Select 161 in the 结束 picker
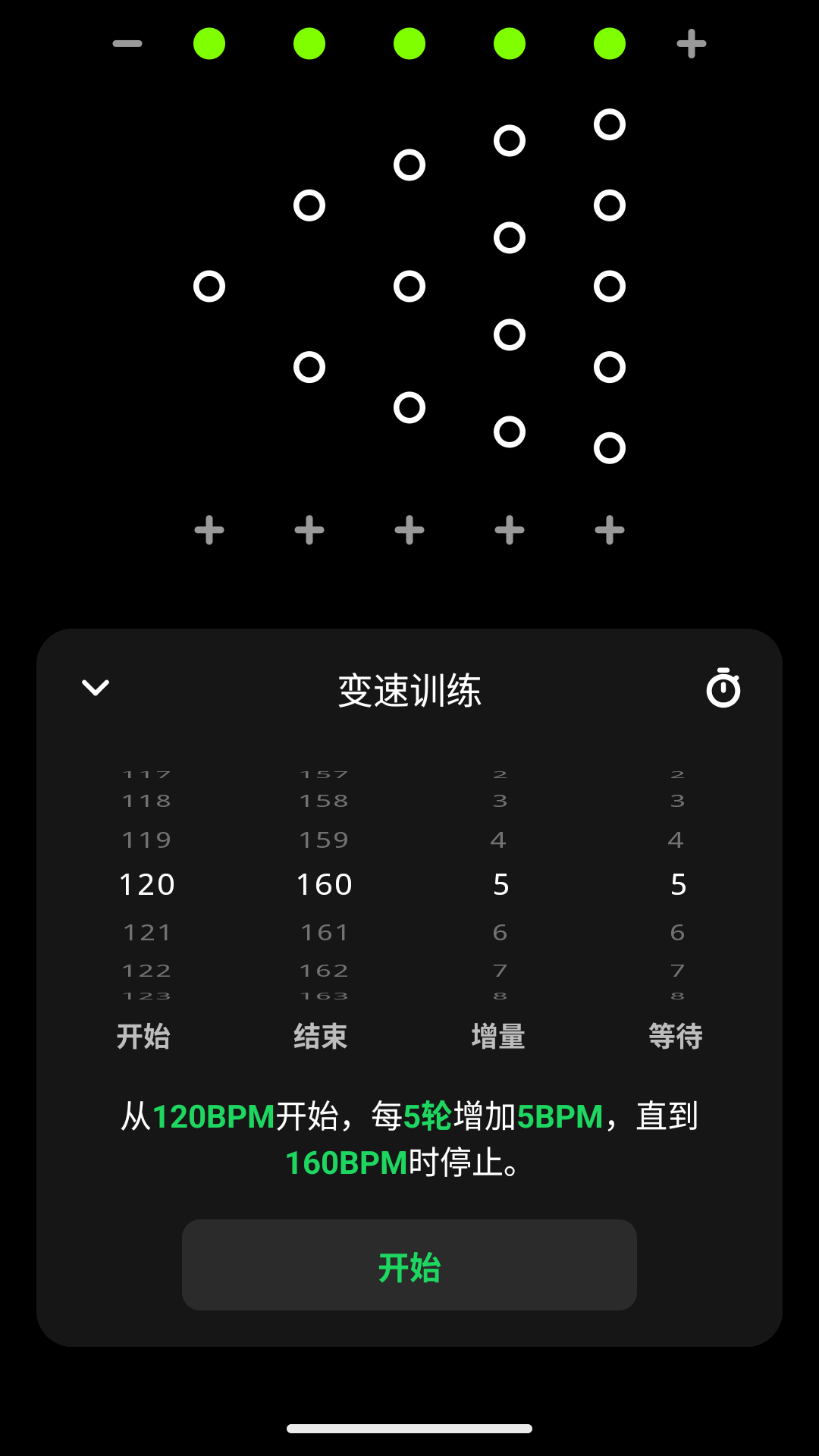 (x=324, y=931)
